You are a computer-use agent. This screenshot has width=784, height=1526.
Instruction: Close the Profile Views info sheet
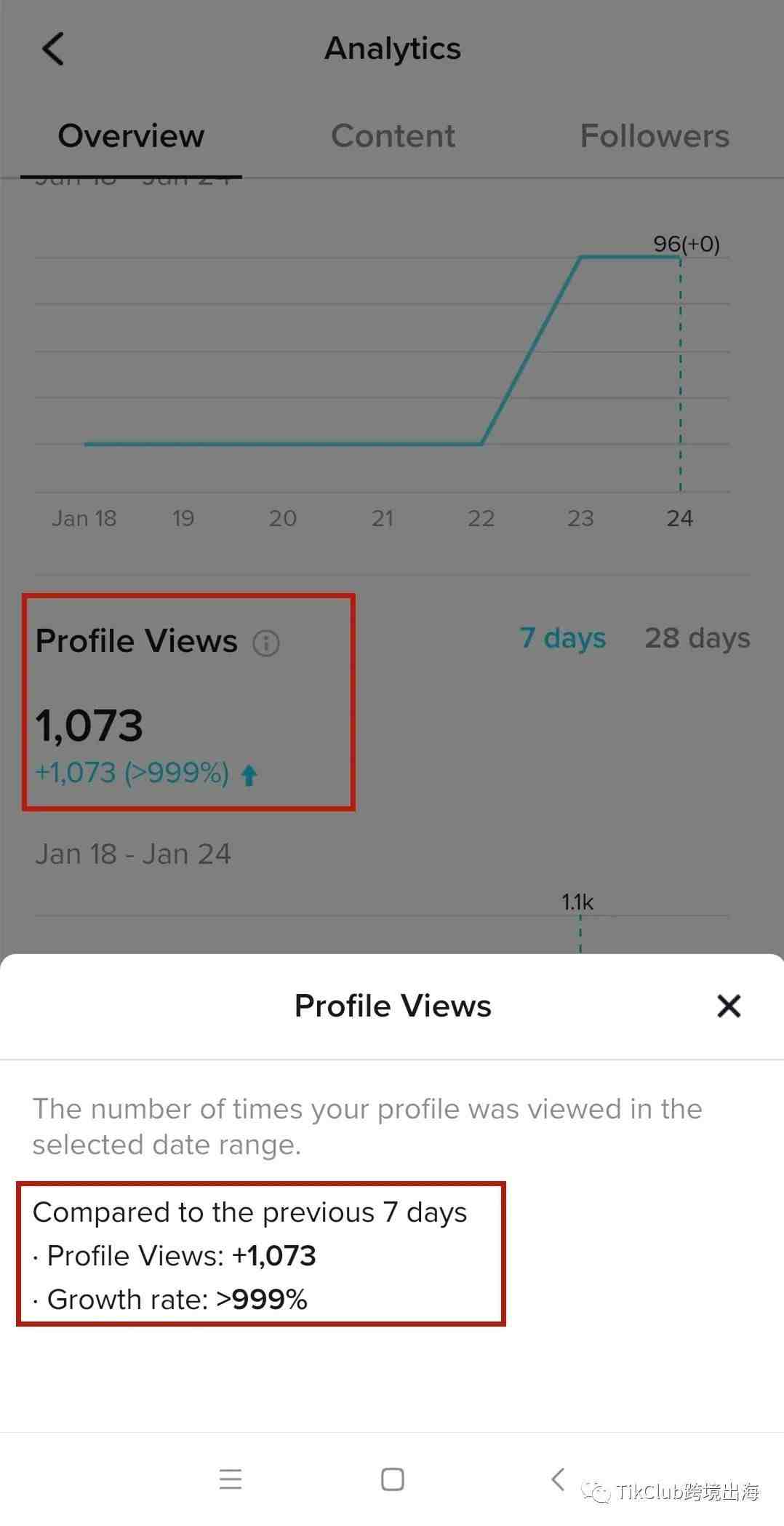pos(729,1006)
